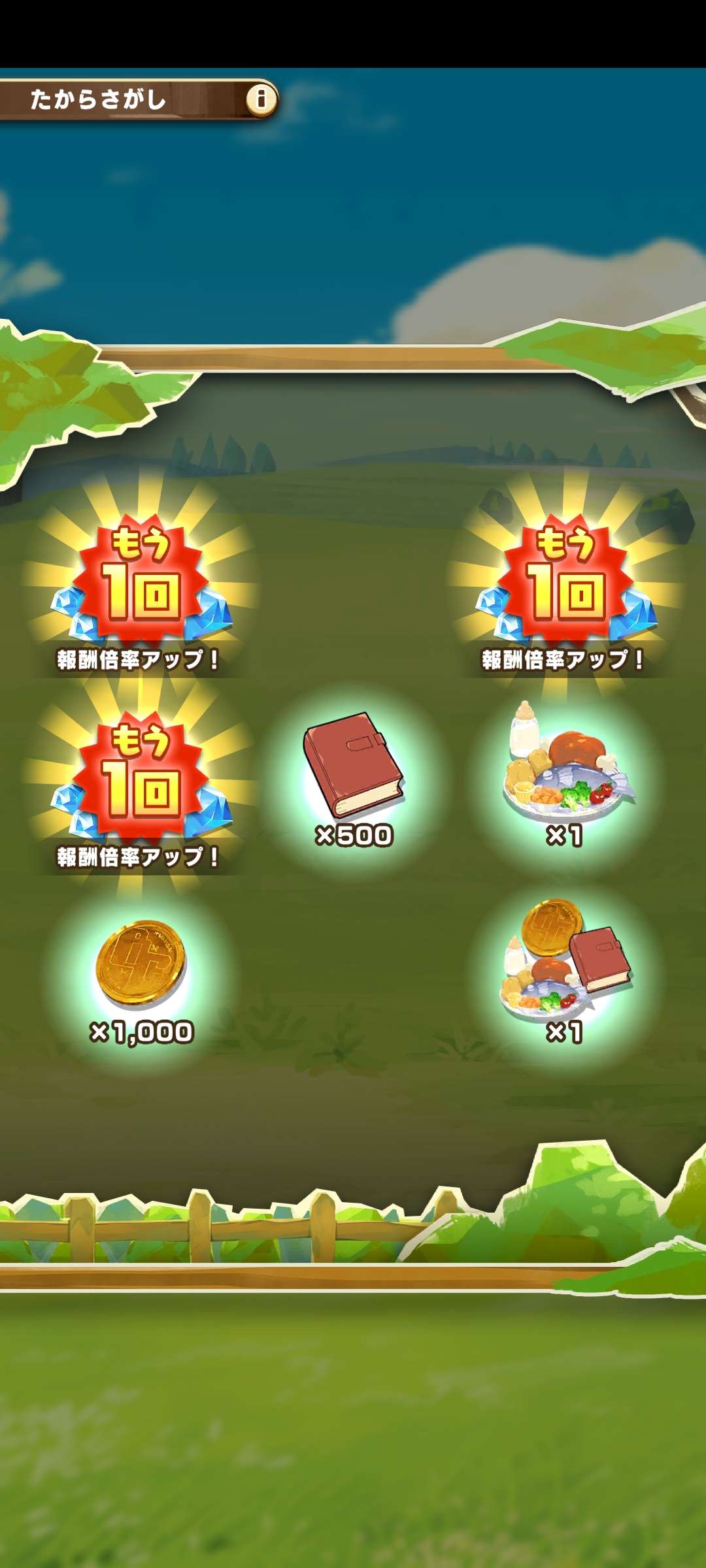The height and width of the screenshot is (1568, 706).
Task: Select the red book ×500 reward
Action: point(353,777)
